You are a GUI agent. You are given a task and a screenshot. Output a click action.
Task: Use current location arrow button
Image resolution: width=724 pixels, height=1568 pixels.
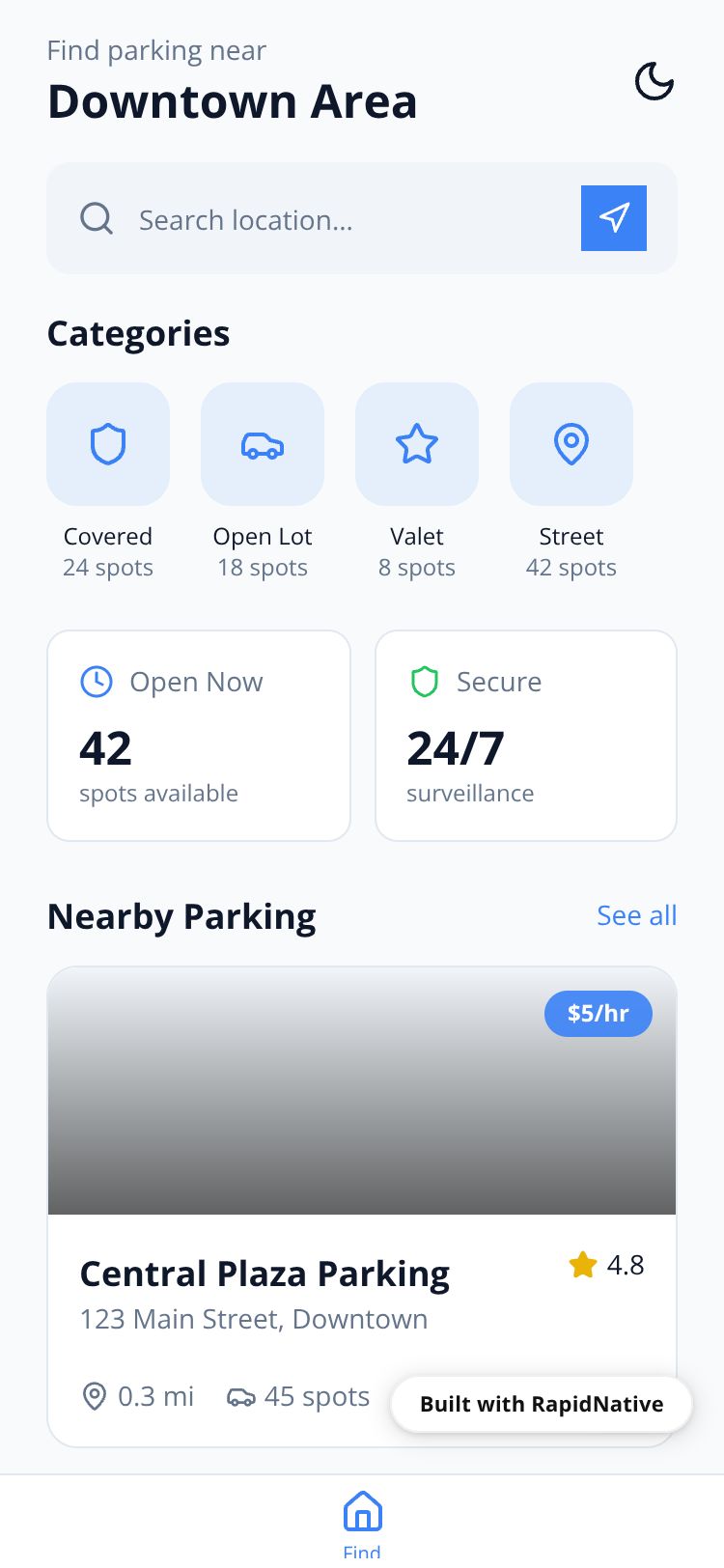coord(614,218)
